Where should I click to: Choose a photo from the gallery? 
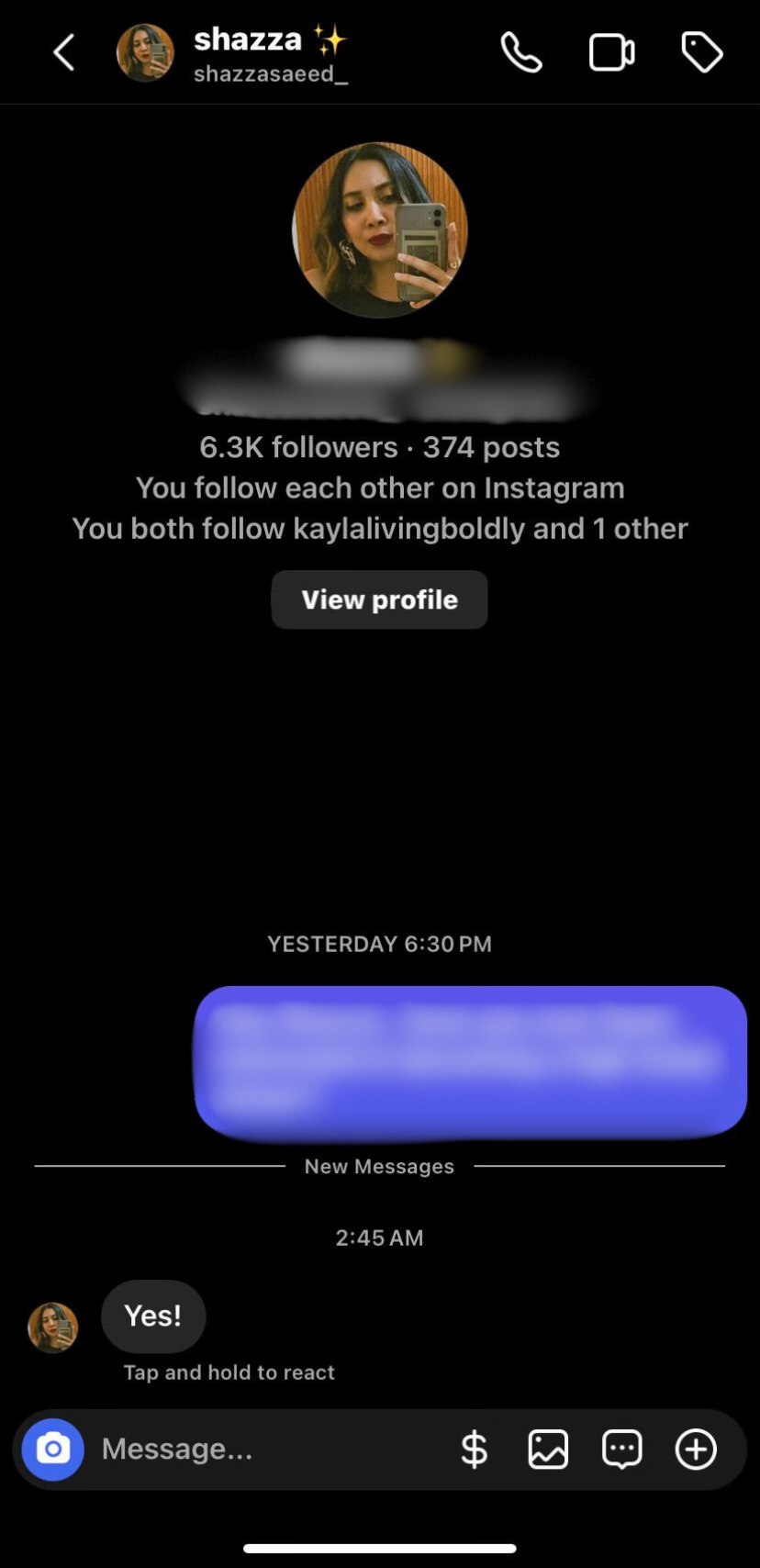pyautogui.click(x=548, y=1450)
